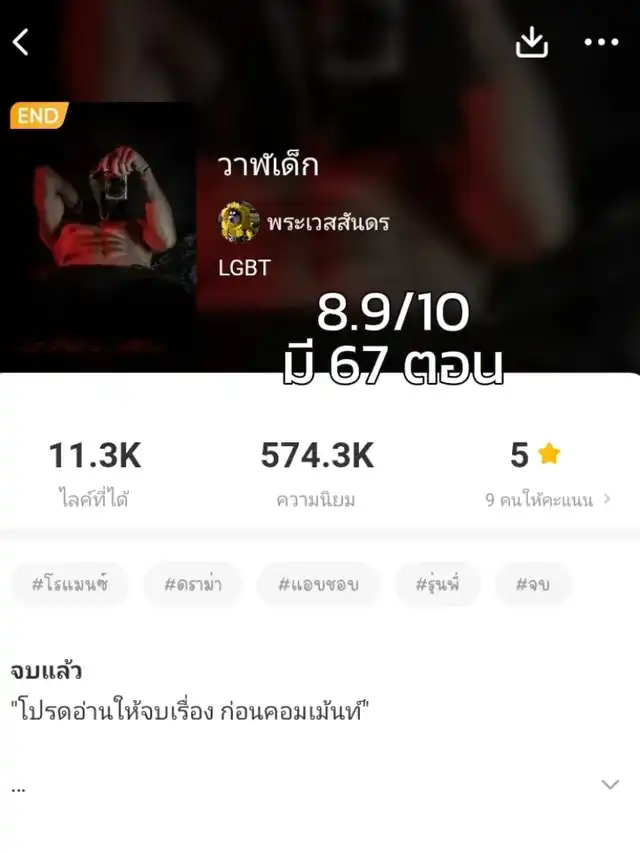Open the author profile พระเวสสันดร
Viewport: 640px width, 853px height.
pyautogui.click(x=305, y=222)
